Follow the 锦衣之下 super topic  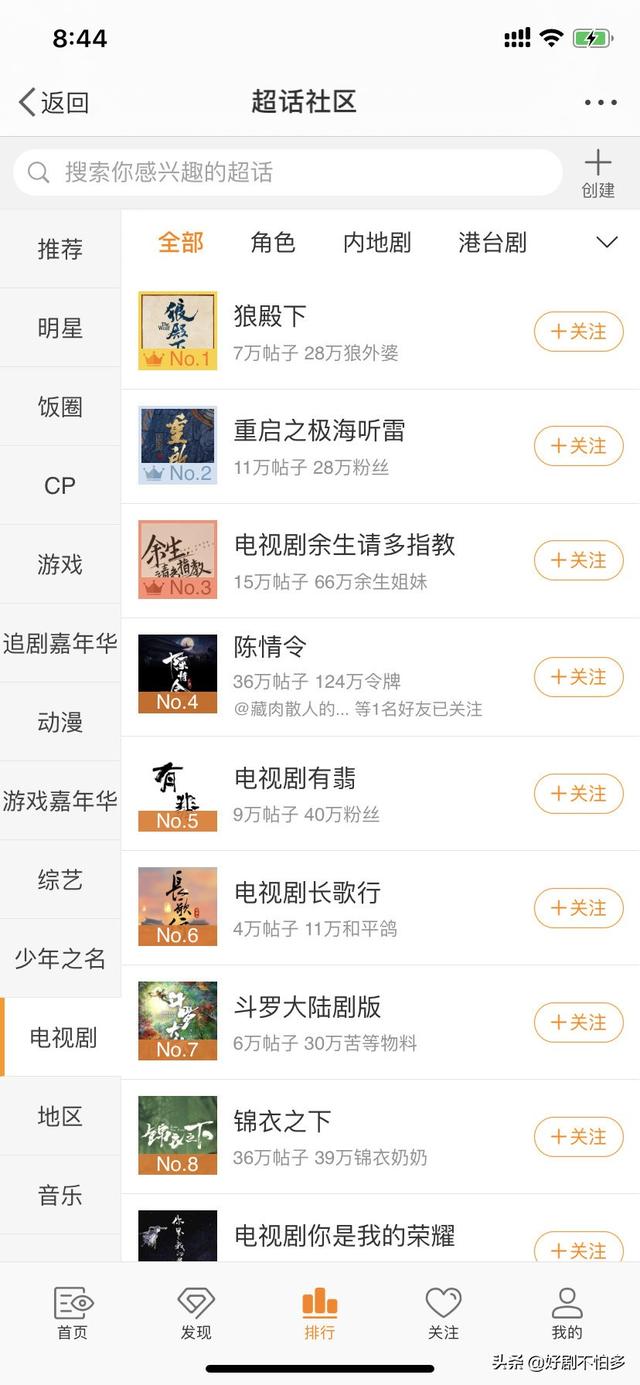click(x=579, y=1137)
